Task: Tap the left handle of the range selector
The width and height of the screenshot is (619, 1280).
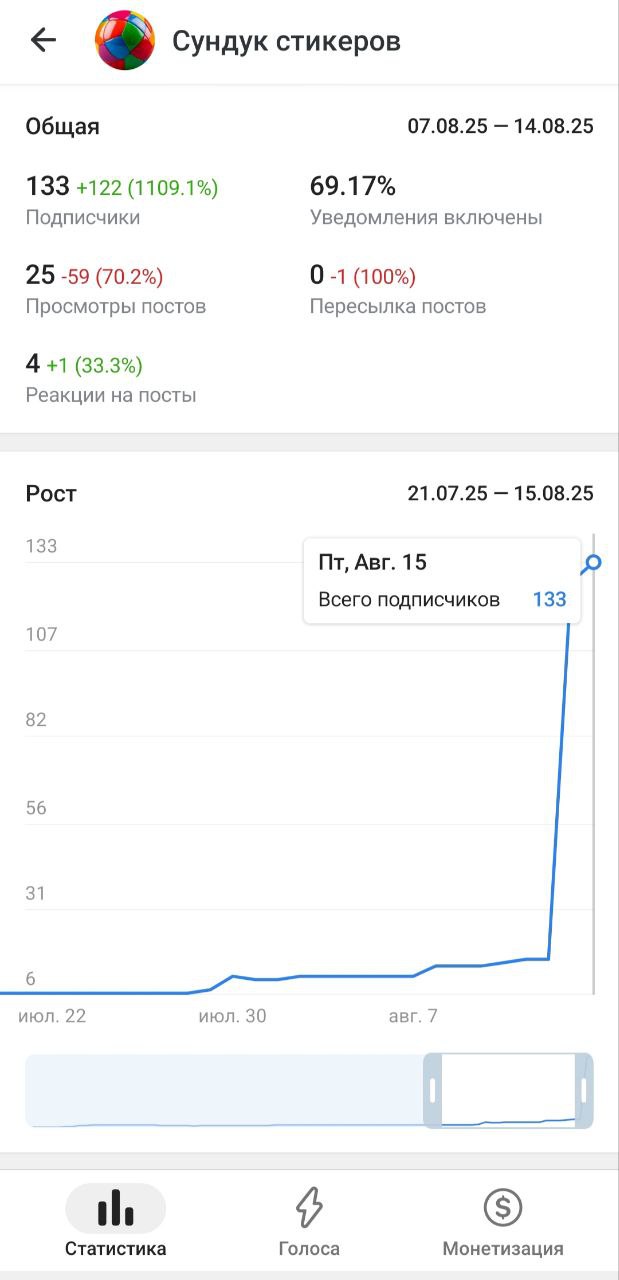Action: pyautogui.click(x=433, y=1090)
